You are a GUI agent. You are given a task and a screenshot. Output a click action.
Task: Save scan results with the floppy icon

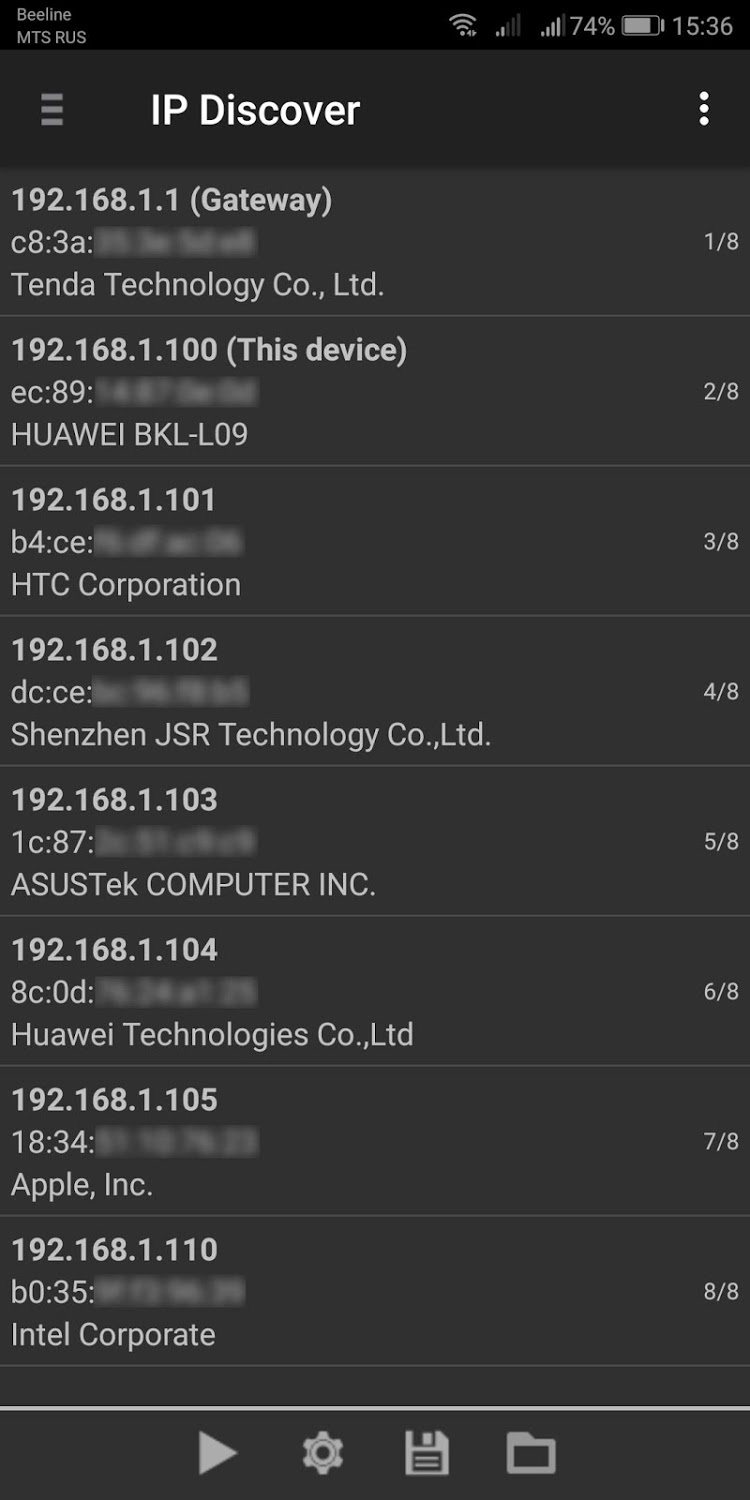coord(426,1453)
